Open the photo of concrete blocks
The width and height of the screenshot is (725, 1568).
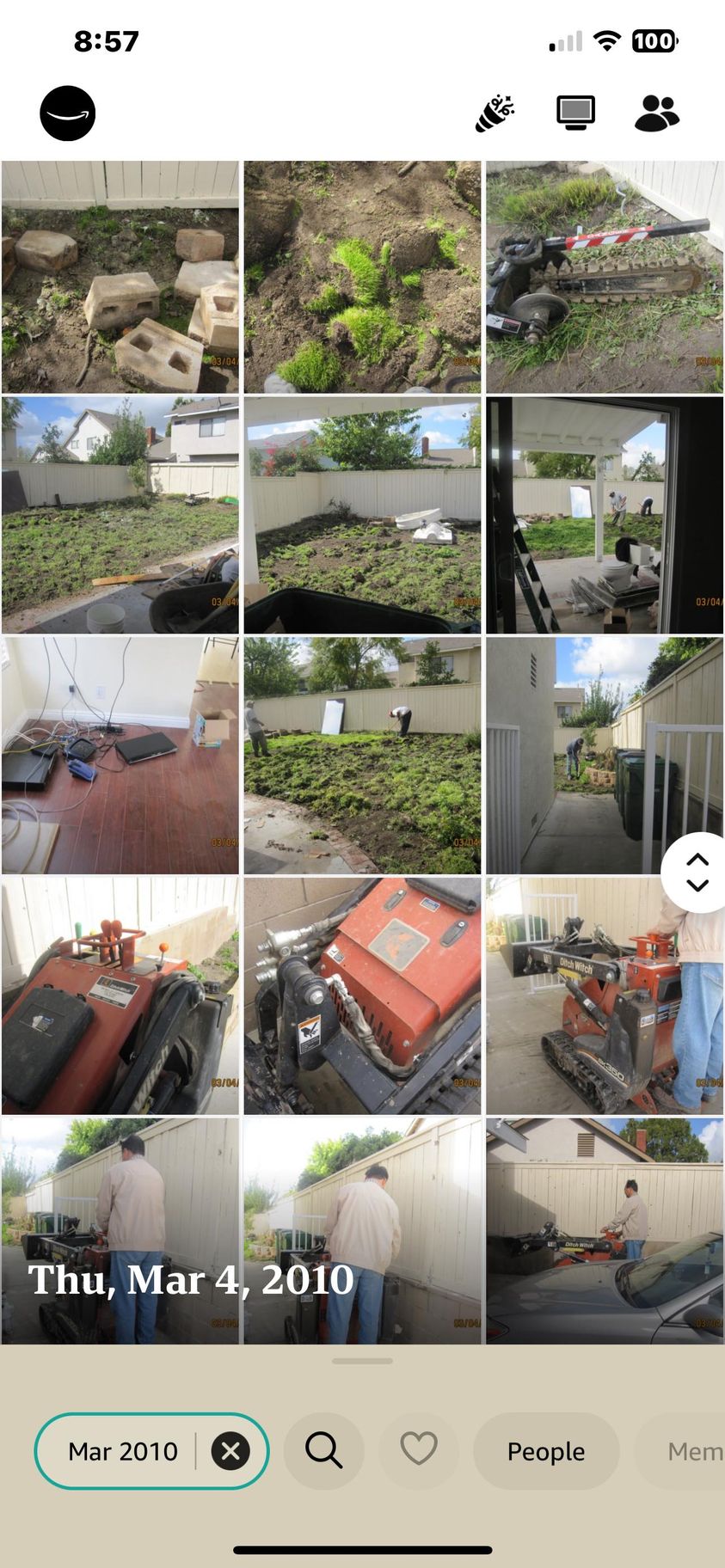[120, 277]
